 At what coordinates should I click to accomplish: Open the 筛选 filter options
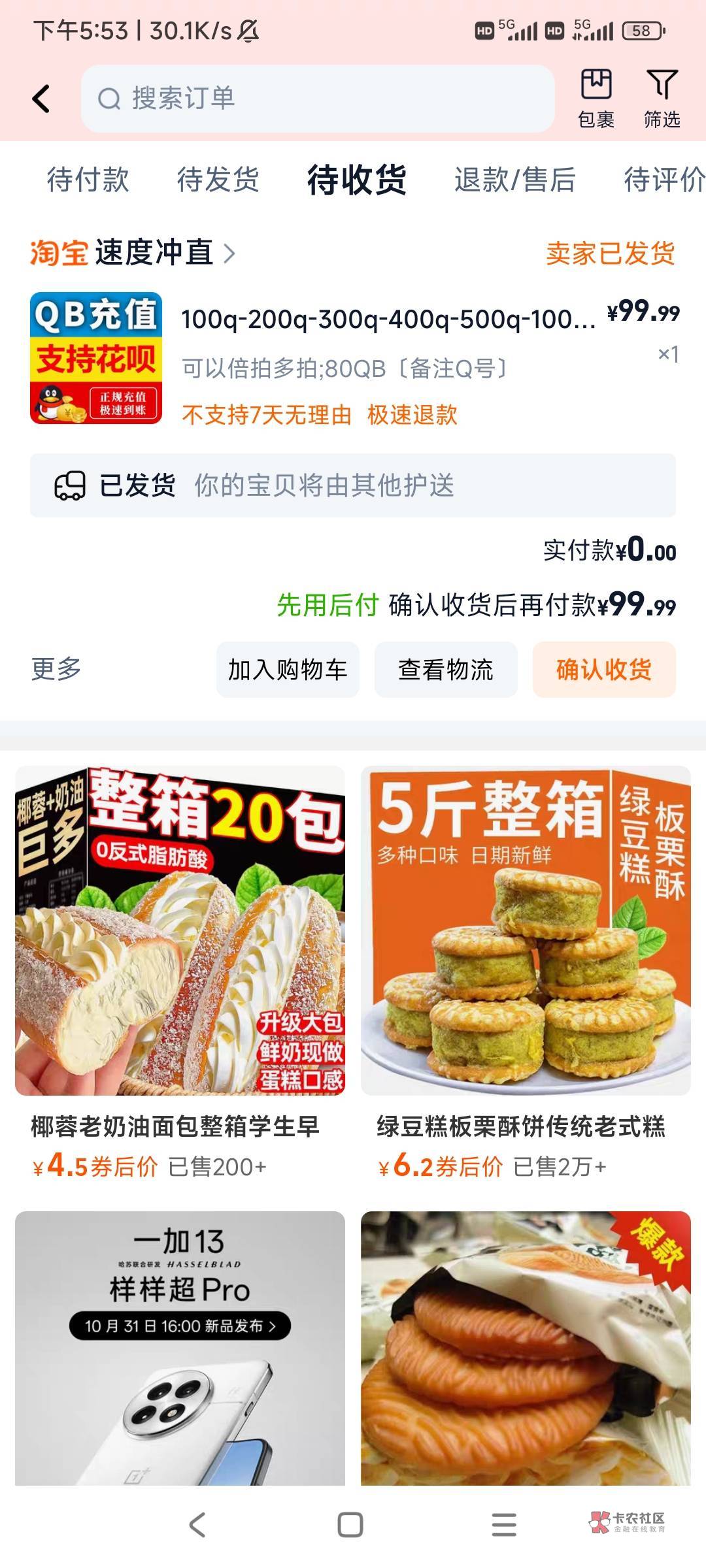(662, 98)
